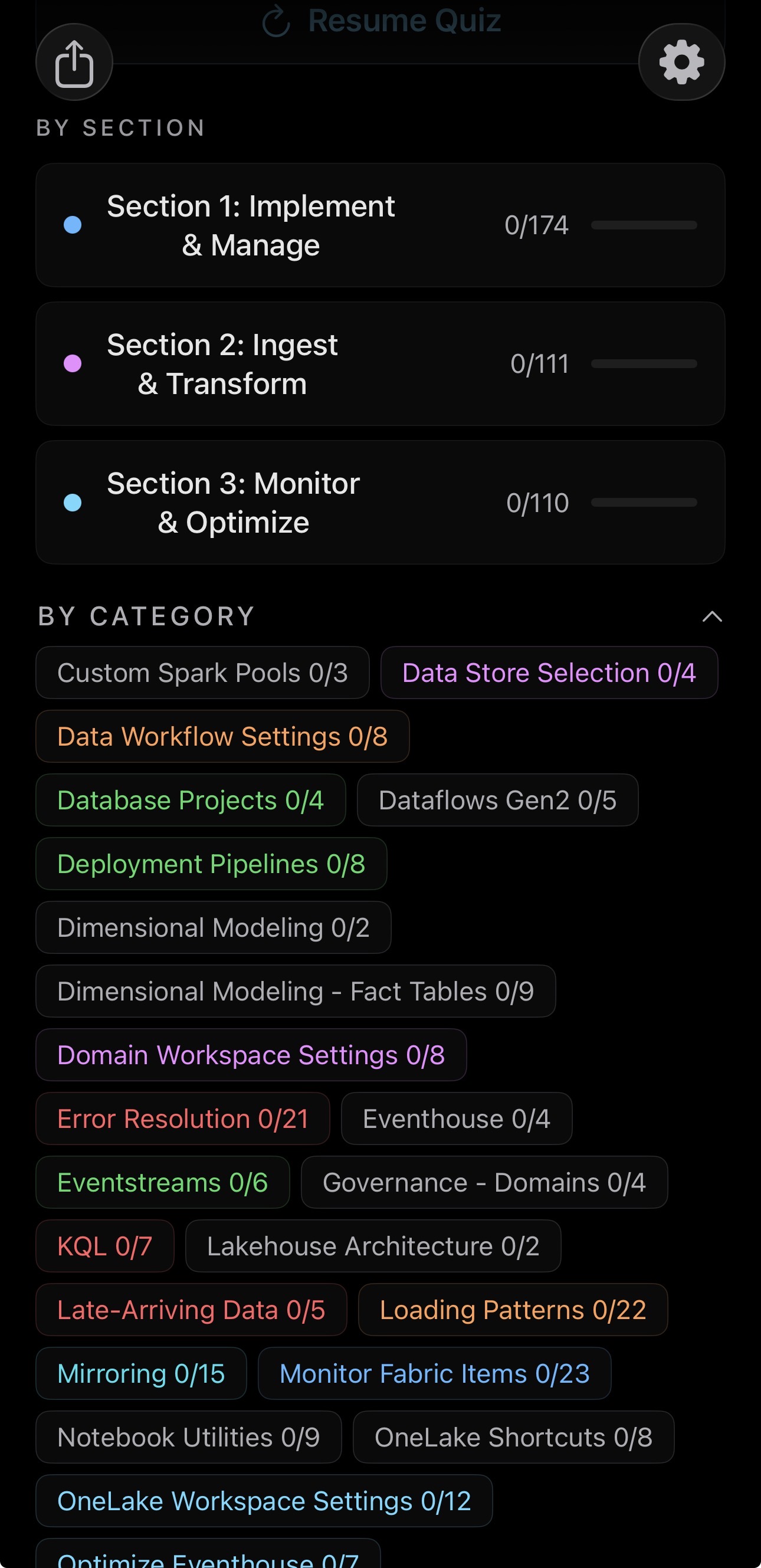
Task: Select the Custom Spark Pools category
Action: tap(202, 673)
